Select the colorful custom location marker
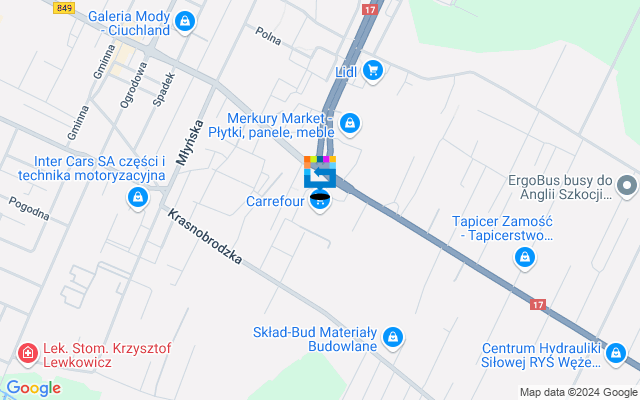The image size is (640, 400). (320, 172)
